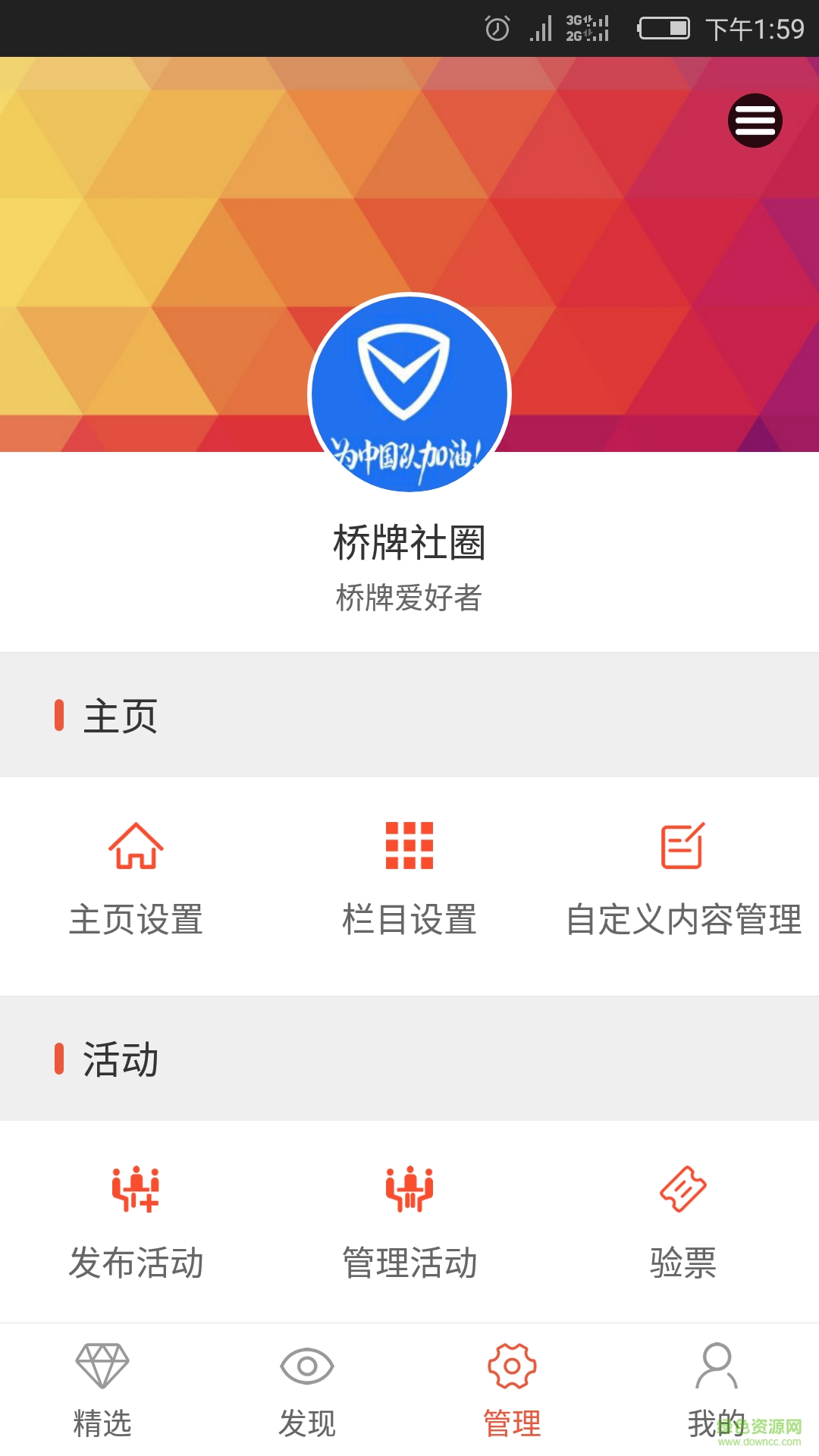Select the 管理 tab

[x=512, y=1389]
